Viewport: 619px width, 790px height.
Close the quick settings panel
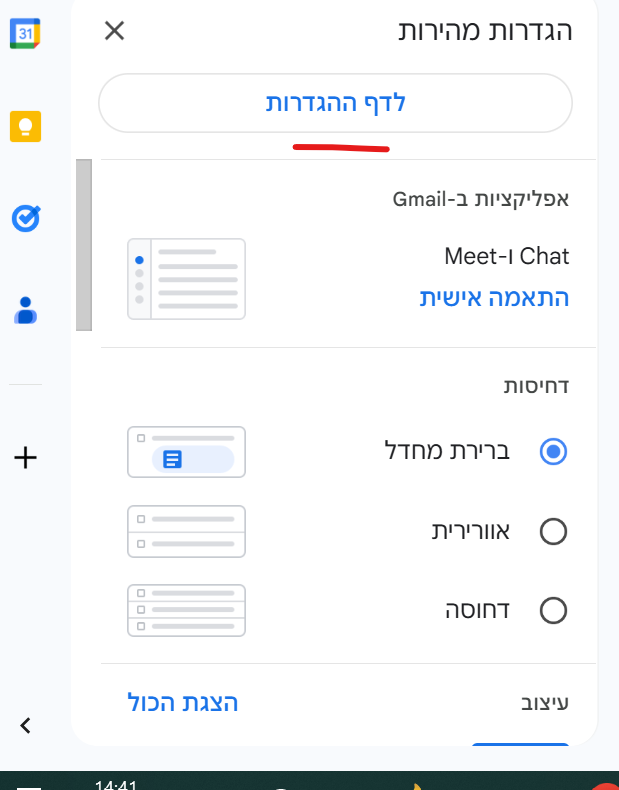pos(115,31)
